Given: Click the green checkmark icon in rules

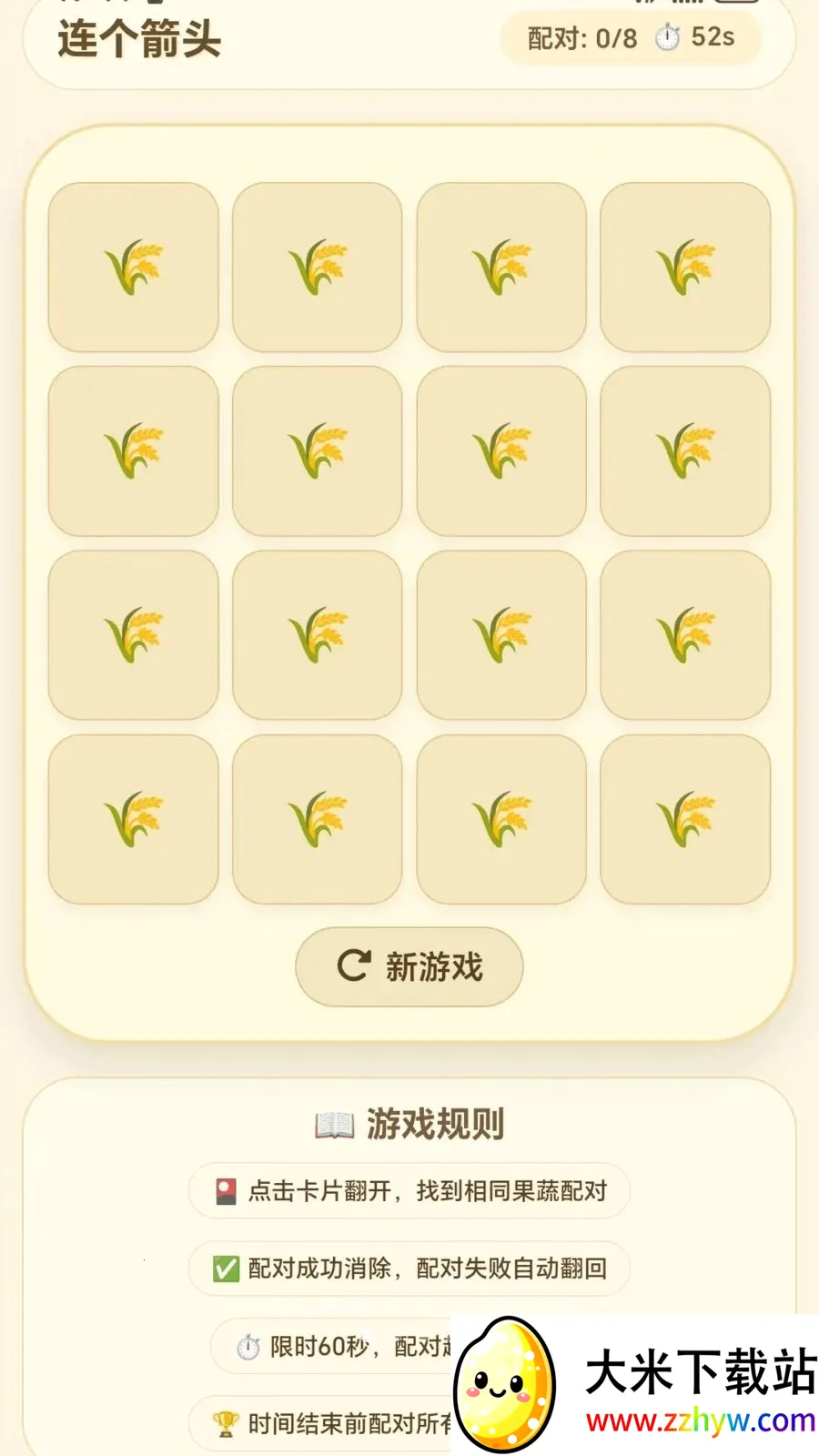Looking at the screenshot, I should (227, 1267).
